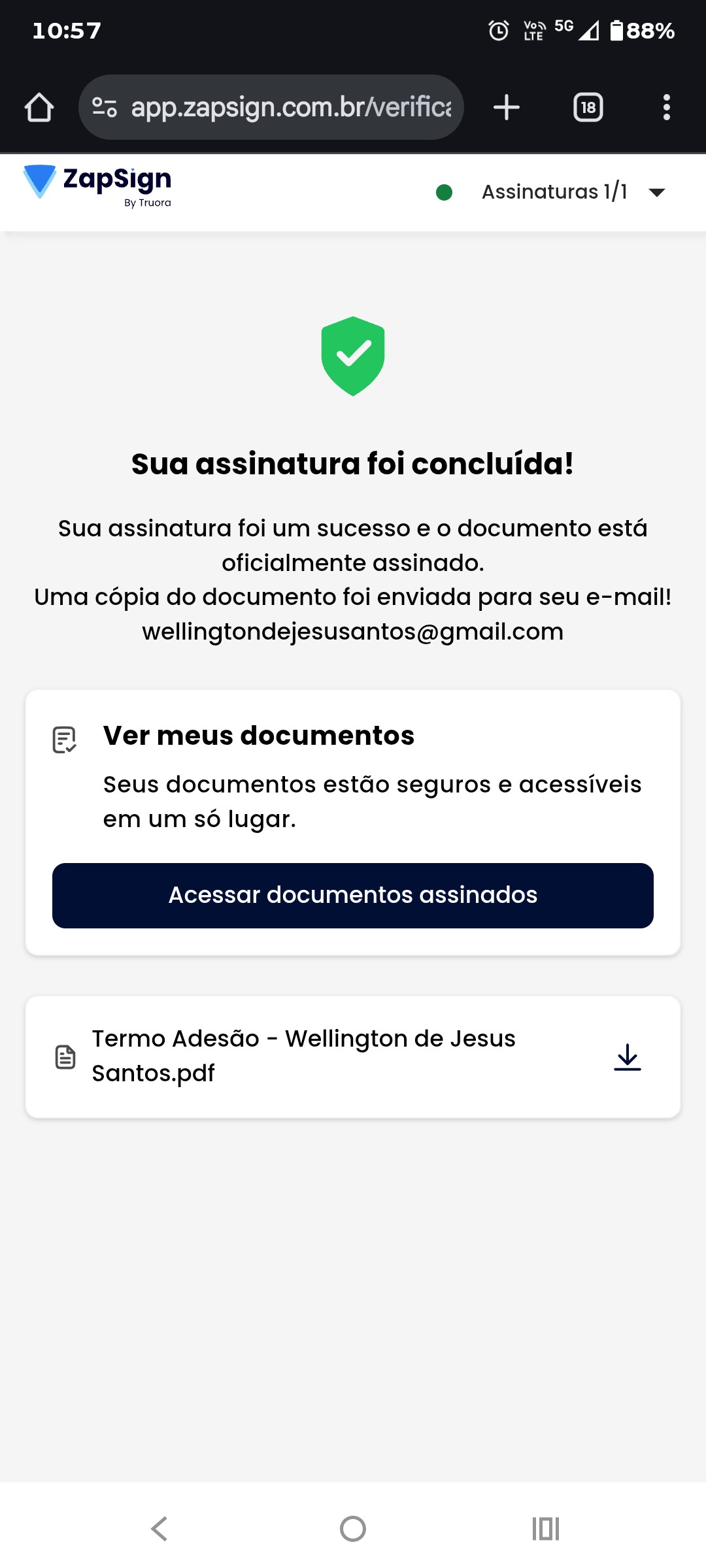Open the browser home page
706x1568 pixels.
(39, 107)
